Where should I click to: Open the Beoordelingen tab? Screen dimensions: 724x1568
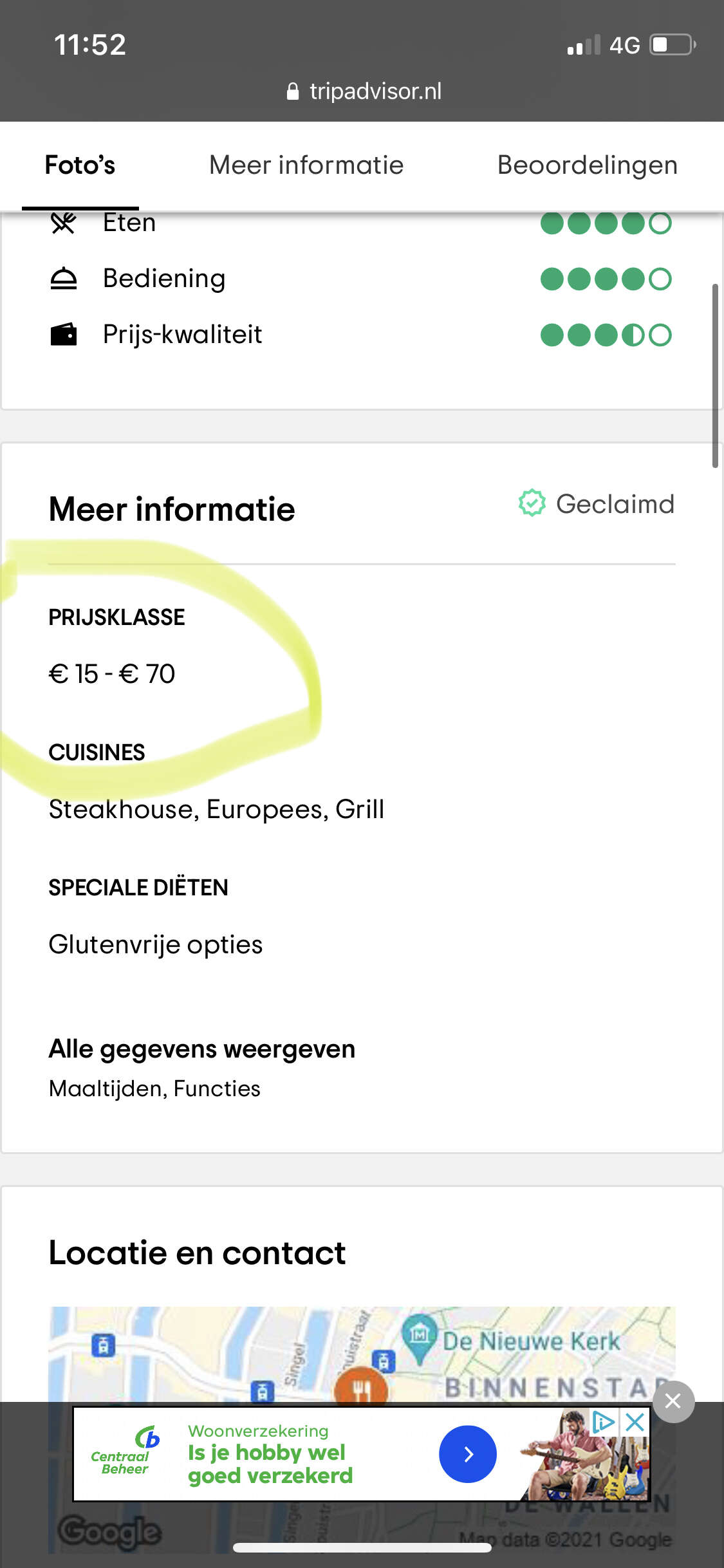coord(587,165)
